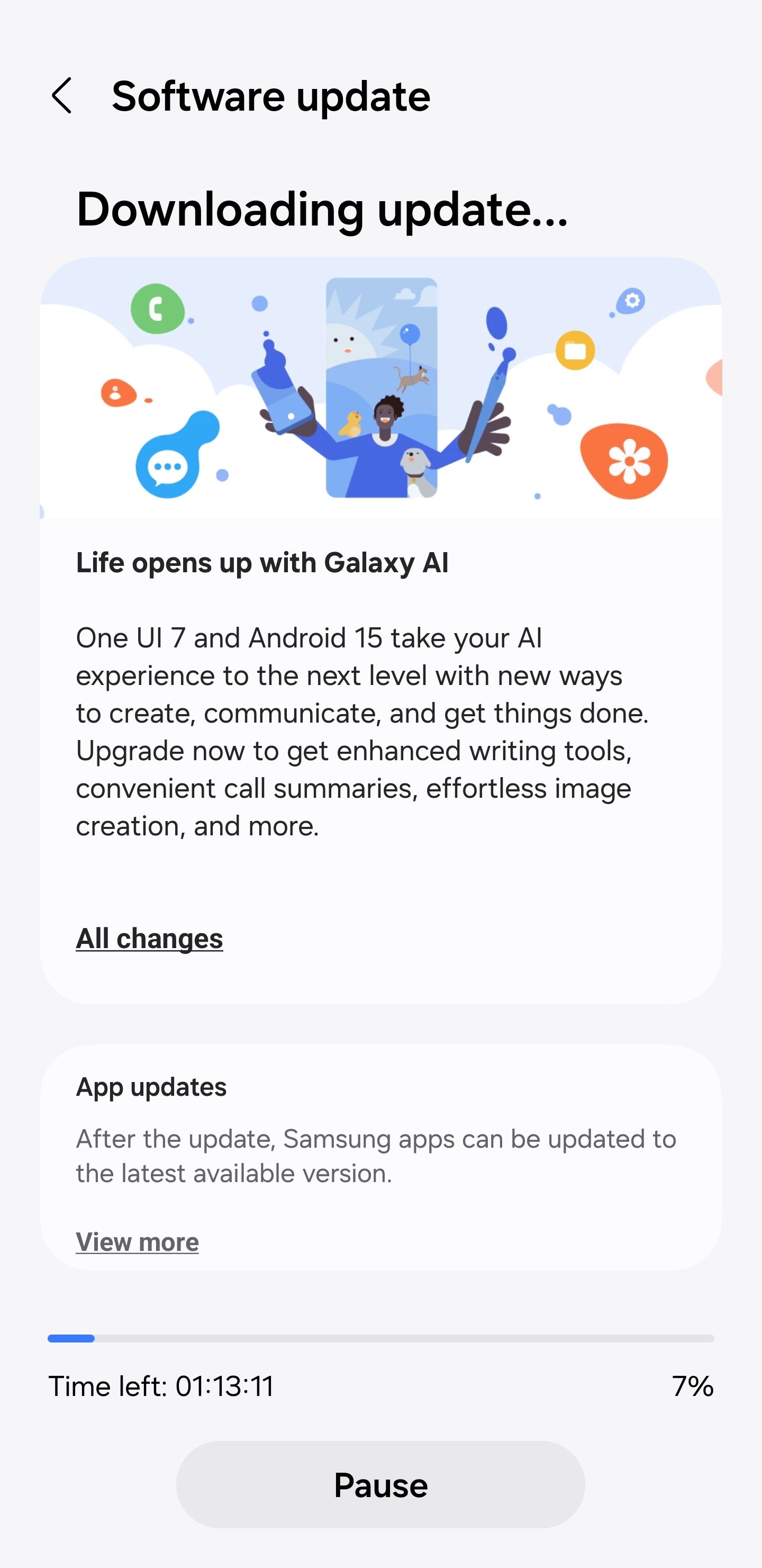Select the Life opens up with Galaxy AI heading
The height and width of the screenshot is (1568, 762).
click(x=264, y=563)
